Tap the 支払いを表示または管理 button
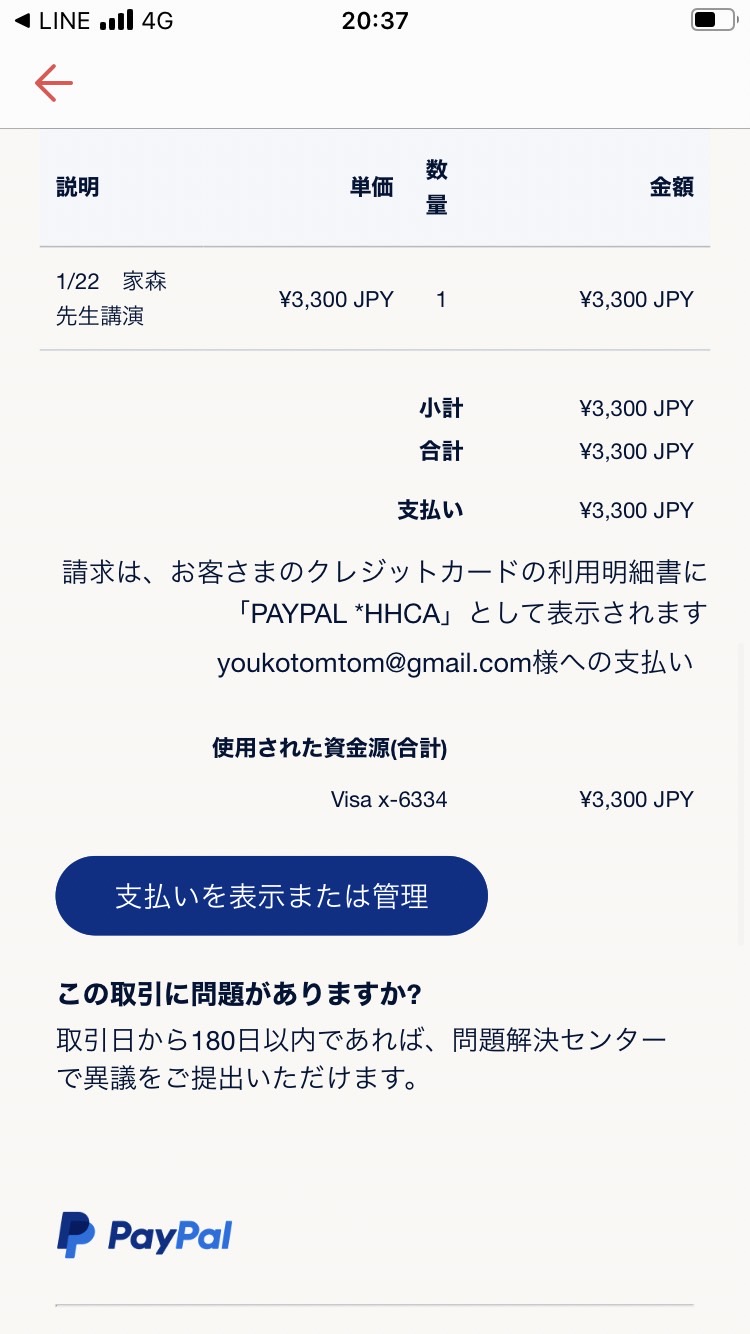The image size is (750, 1334). (x=271, y=896)
